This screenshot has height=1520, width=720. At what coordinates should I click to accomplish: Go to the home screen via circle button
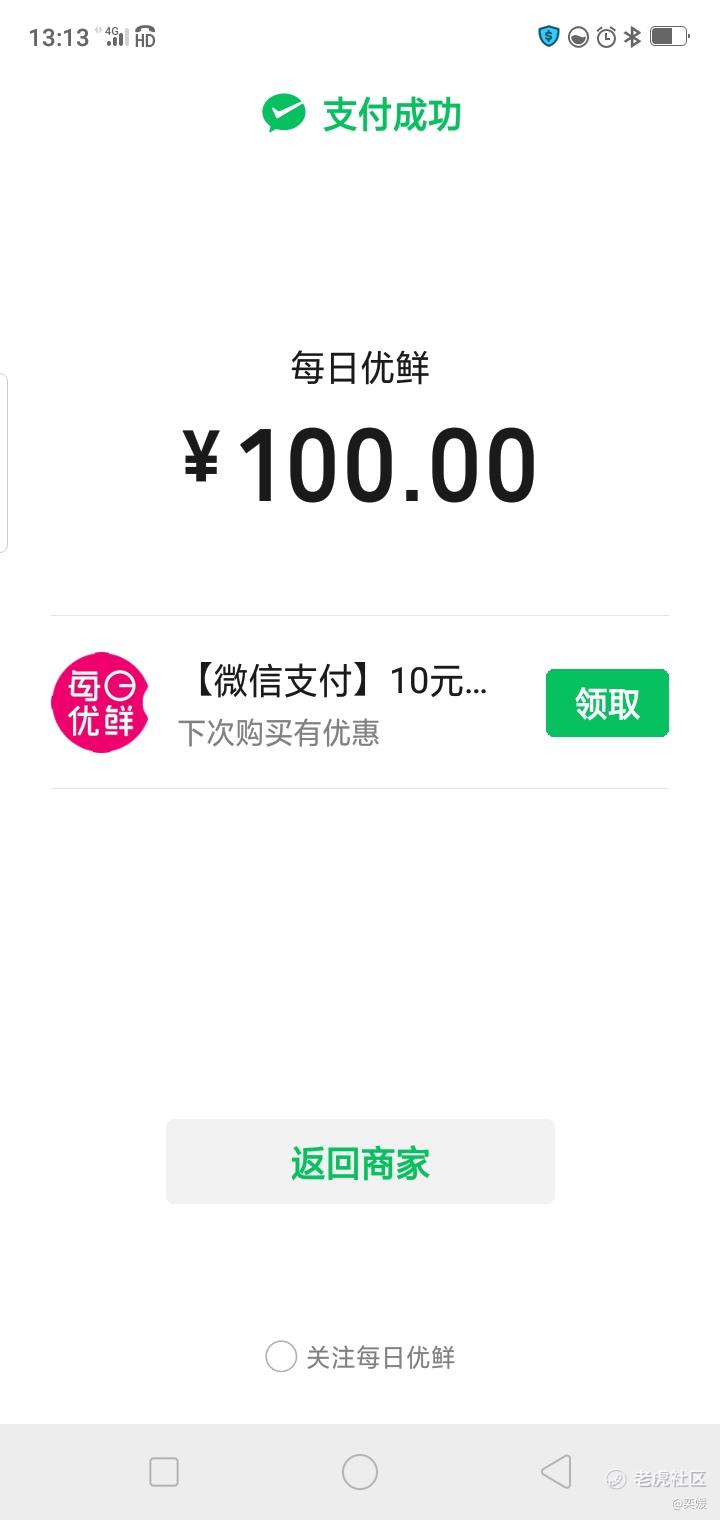pyautogui.click(x=360, y=1471)
